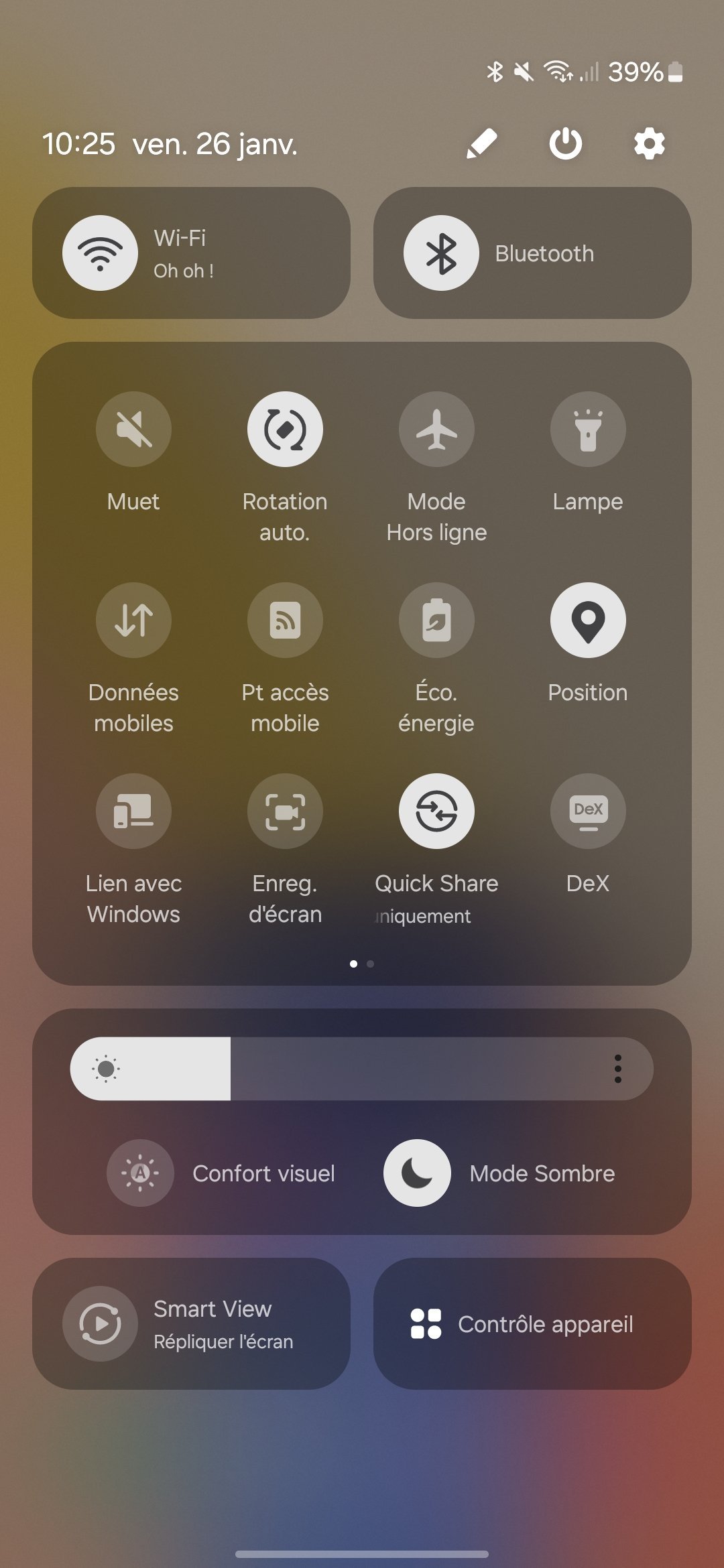Turn on Pt accès mobile hotspot
This screenshot has width=724, height=1568.
(x=285, y=620)
